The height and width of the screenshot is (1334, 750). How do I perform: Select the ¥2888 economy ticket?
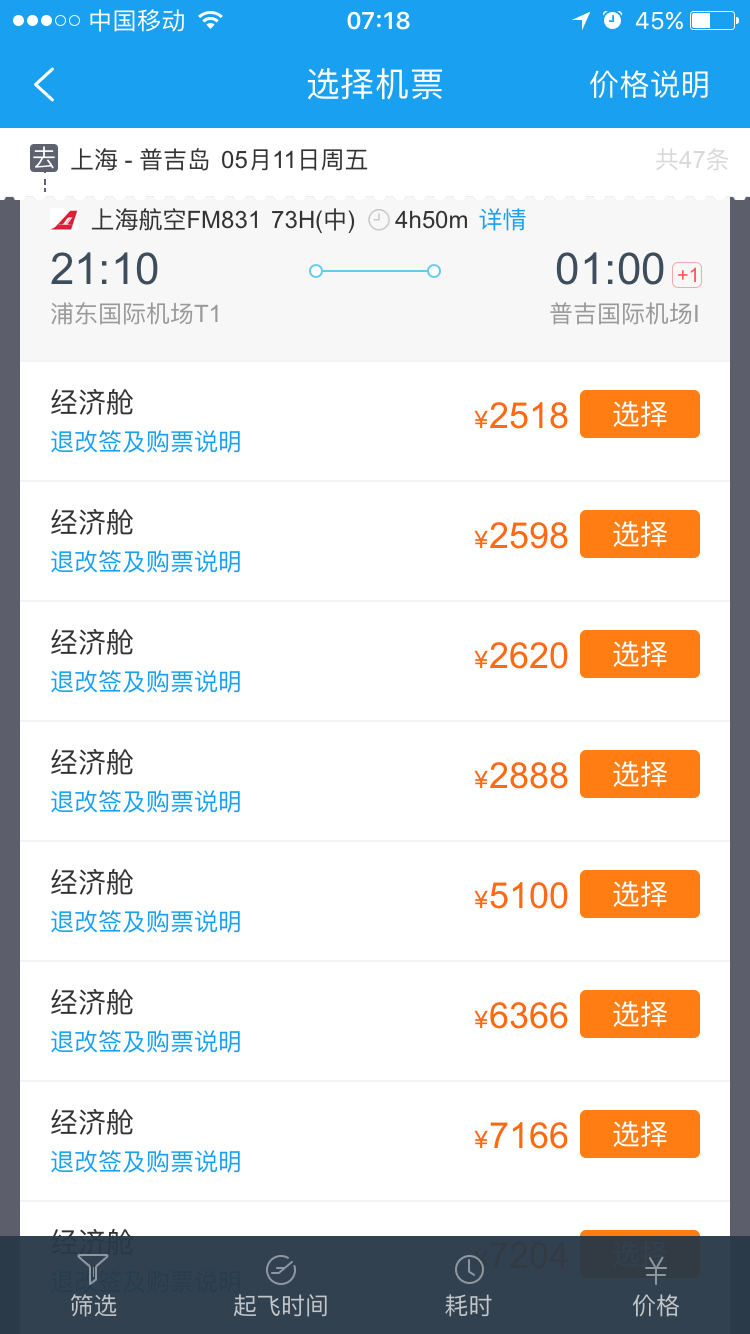639,774
